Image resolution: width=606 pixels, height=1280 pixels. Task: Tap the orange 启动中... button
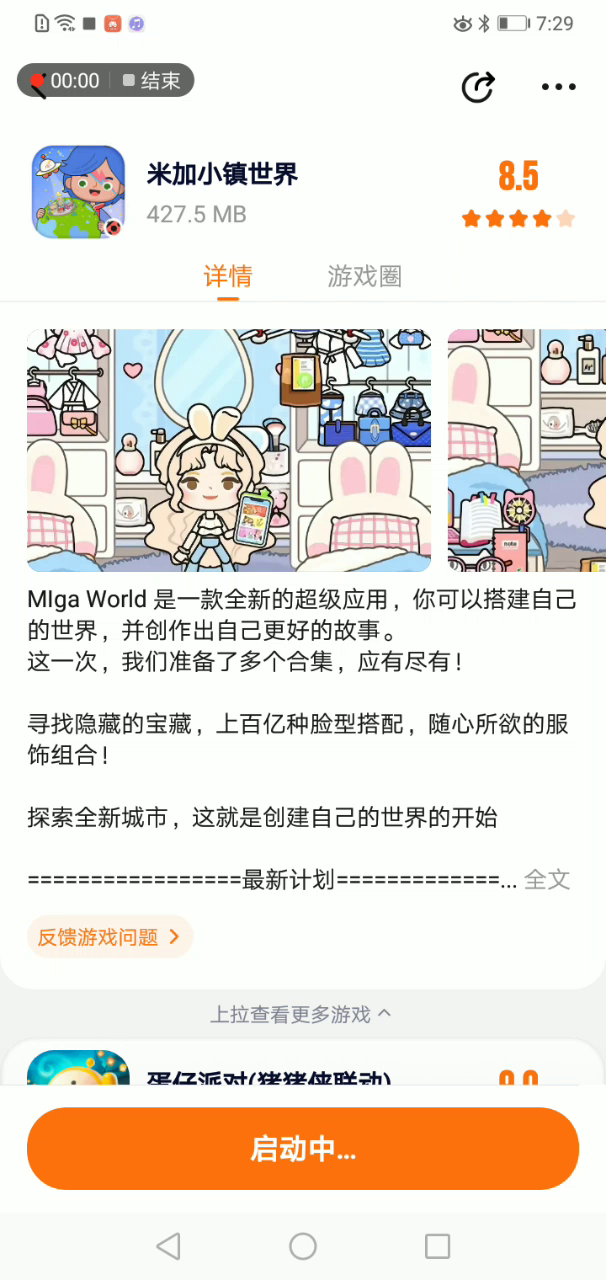303,1149
